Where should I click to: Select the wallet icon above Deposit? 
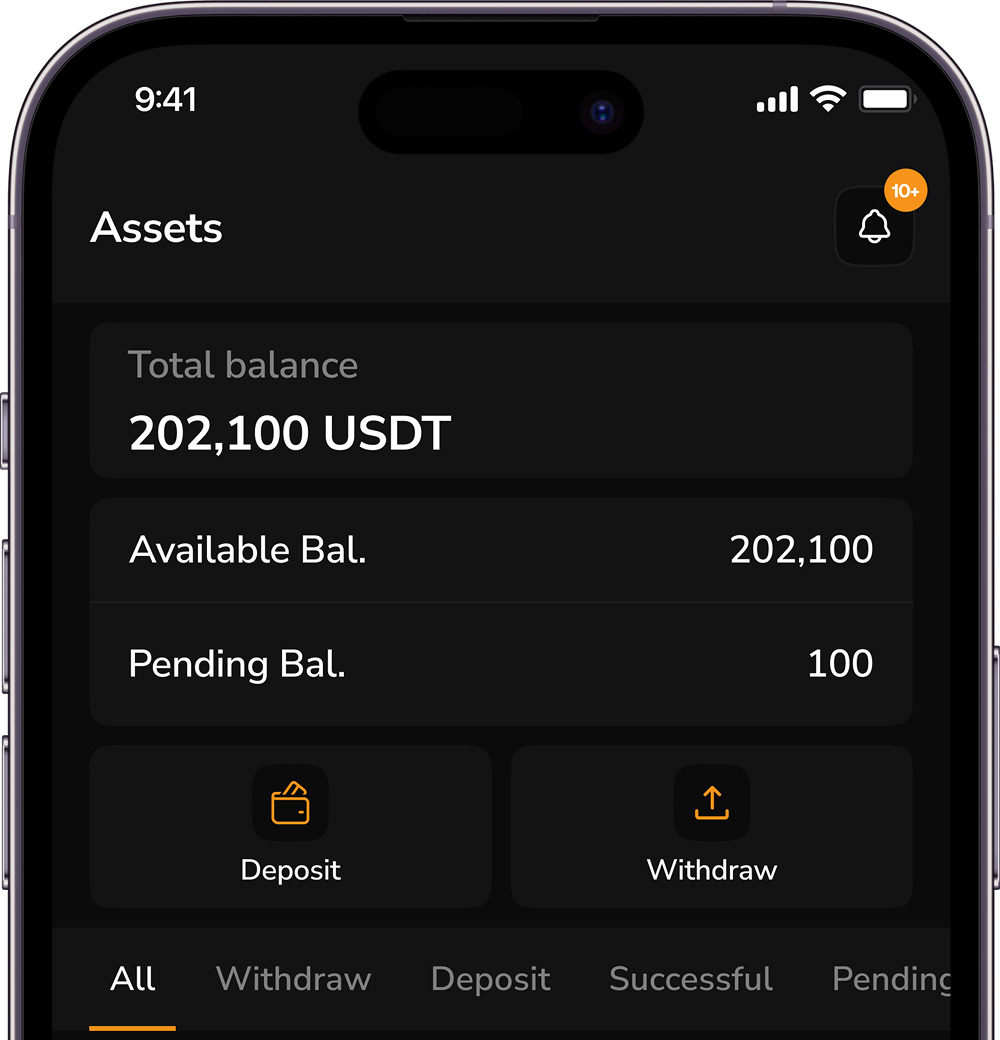coord(290,802)
